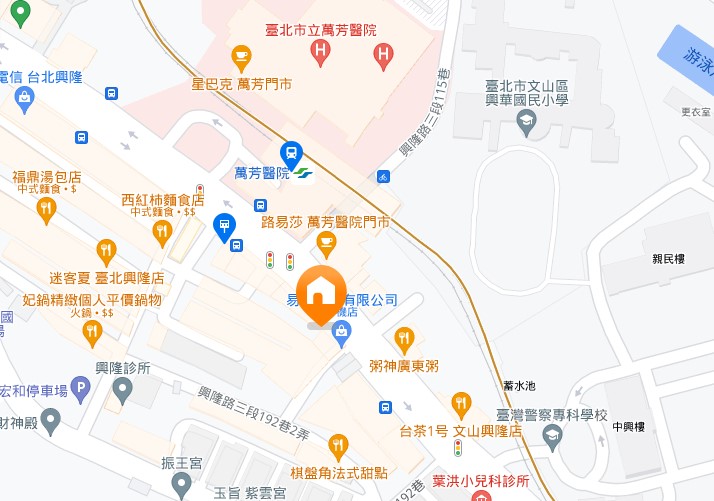This screenshot has width=714, height=501.
Task: Select the 路易莎 萬芳醫院門市 coffee pin
Action: pos(325,242)
